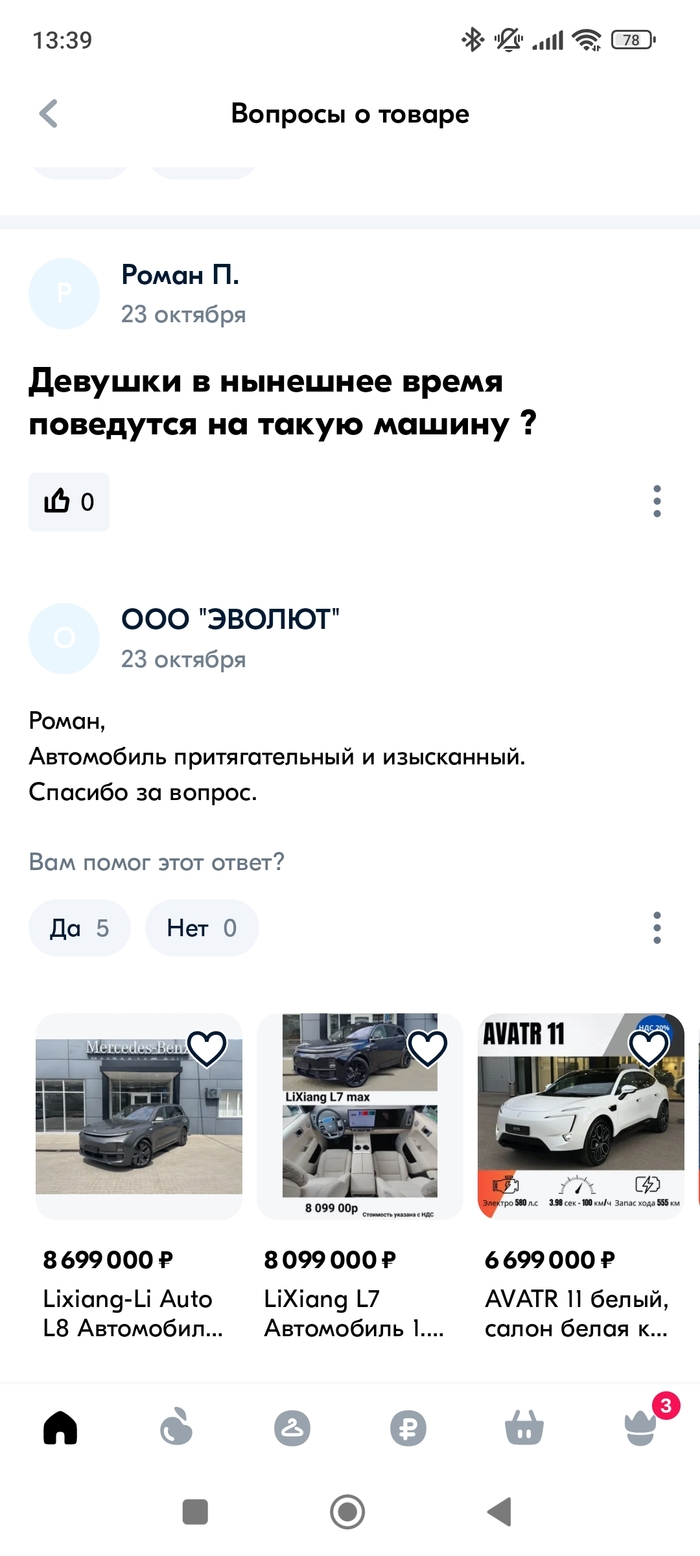Open the profile tab with badge 3
The width and height of the screenshot is (700, 1556).
[640, 1427]
